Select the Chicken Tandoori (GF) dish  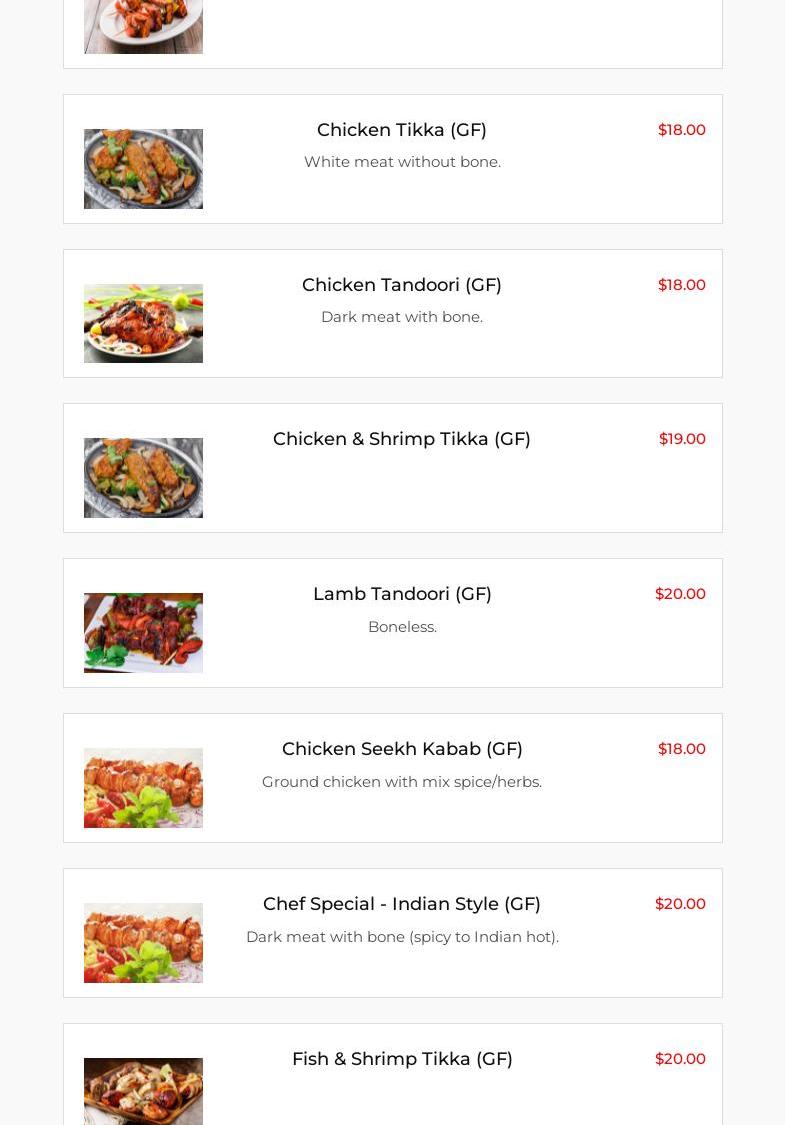[401, 285]
